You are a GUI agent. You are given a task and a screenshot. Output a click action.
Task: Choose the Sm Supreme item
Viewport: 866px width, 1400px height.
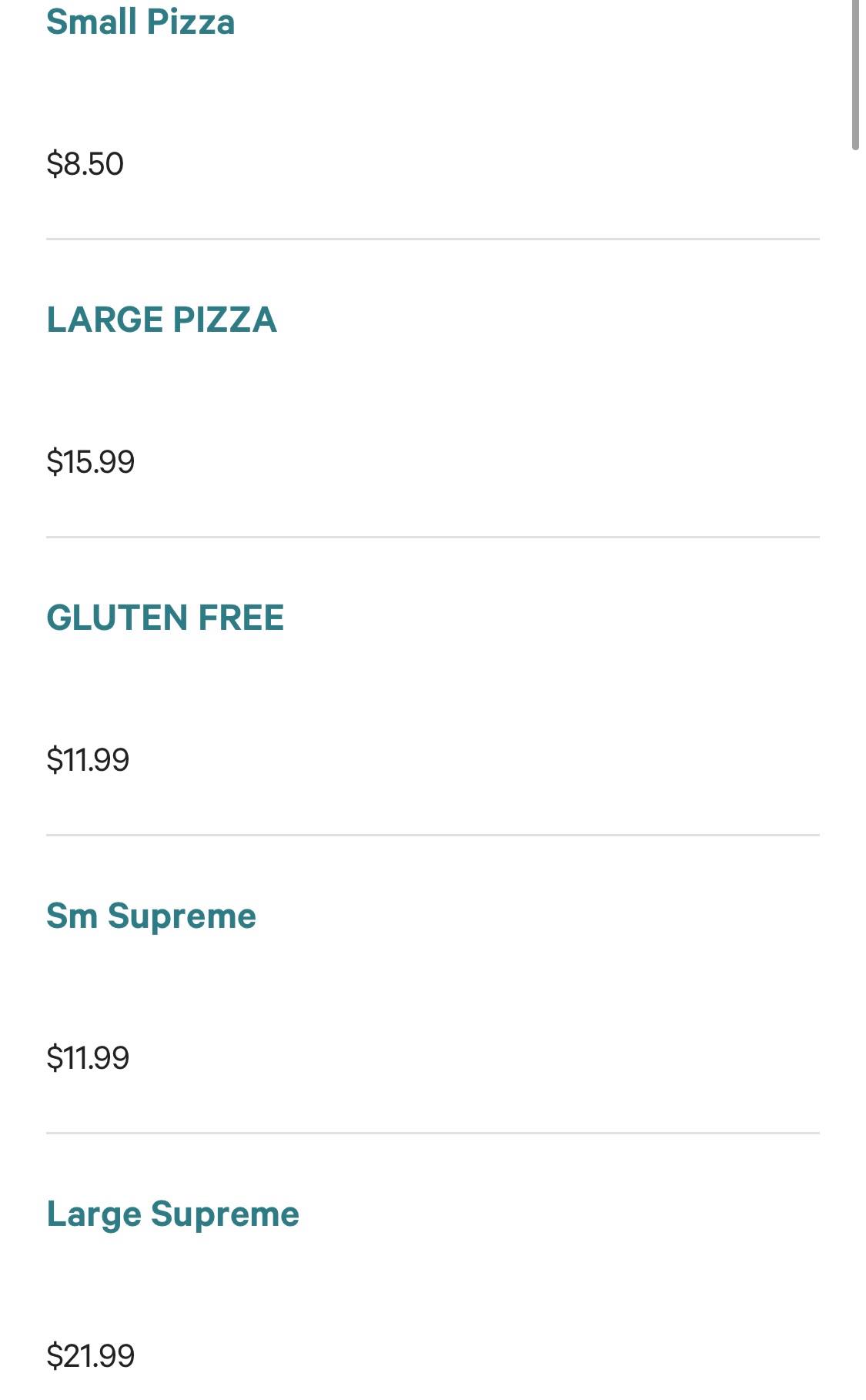[x=151, y=916]
